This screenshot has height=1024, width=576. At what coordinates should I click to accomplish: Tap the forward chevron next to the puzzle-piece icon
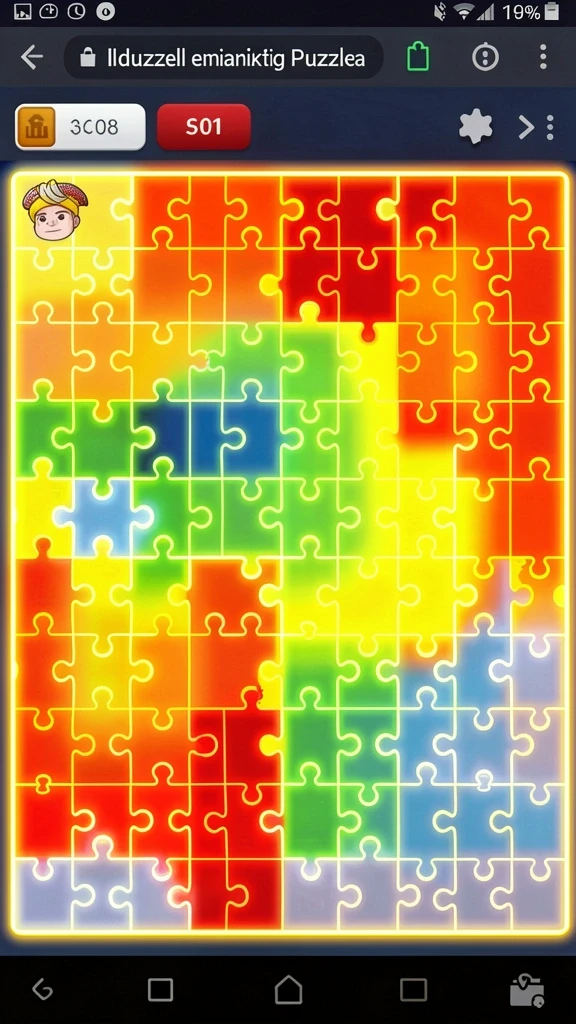click(x=526, y=127)
